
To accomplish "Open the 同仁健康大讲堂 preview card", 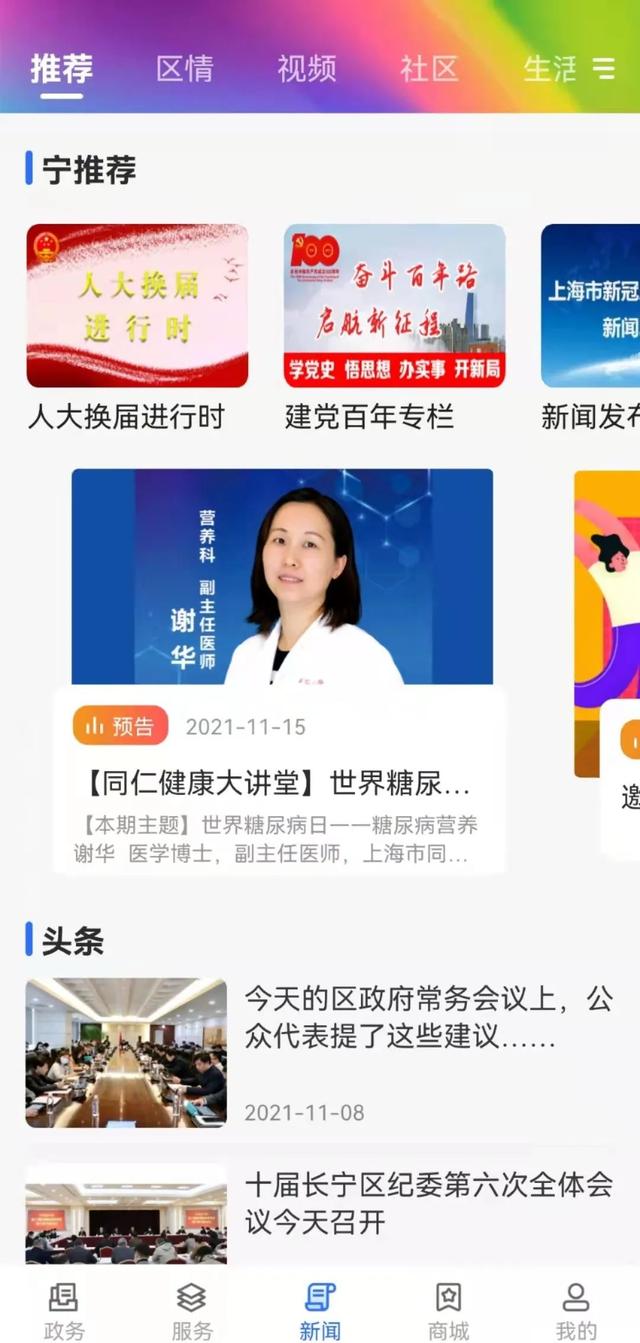I will [281, 671].
